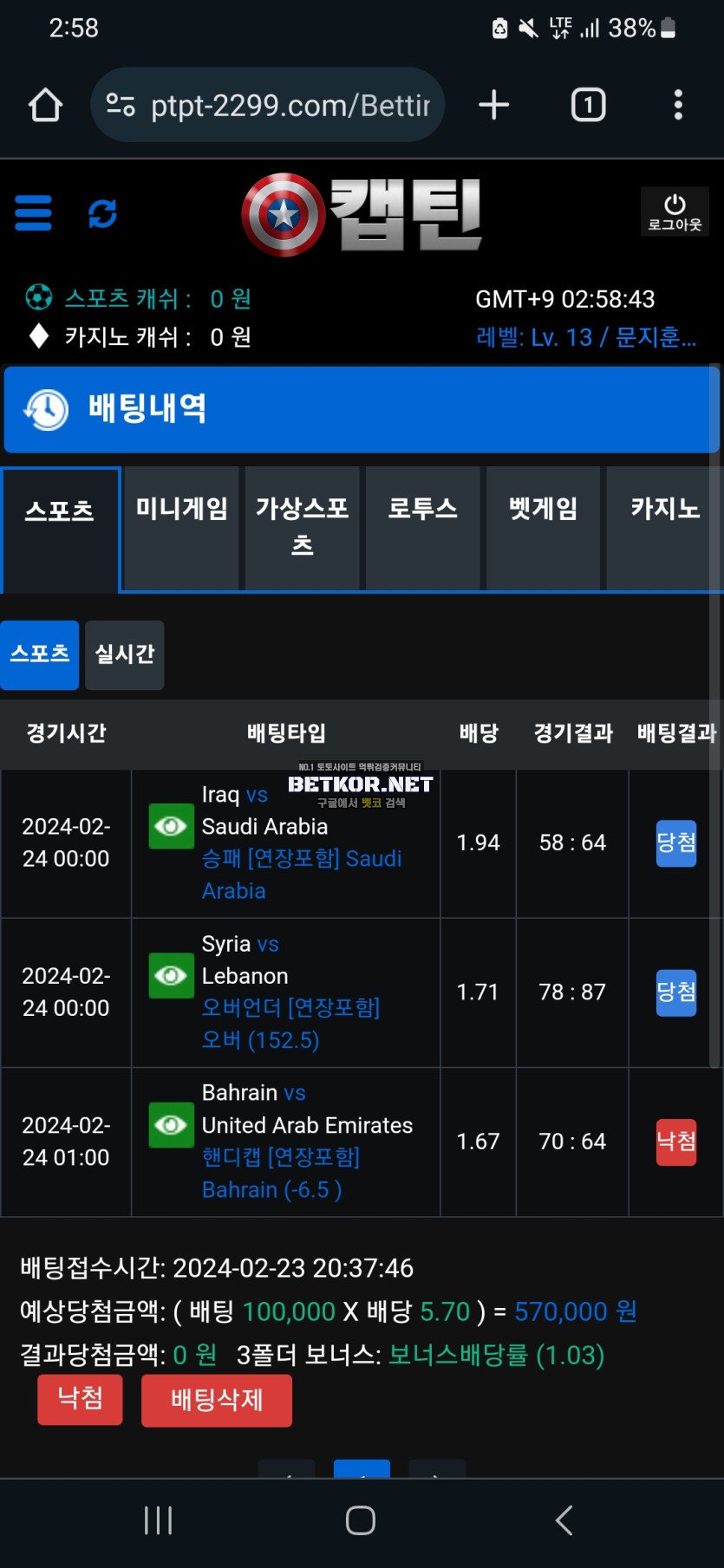View details for Bahrain vs United Arab Emirates eye icon

tap(171, 1125)
